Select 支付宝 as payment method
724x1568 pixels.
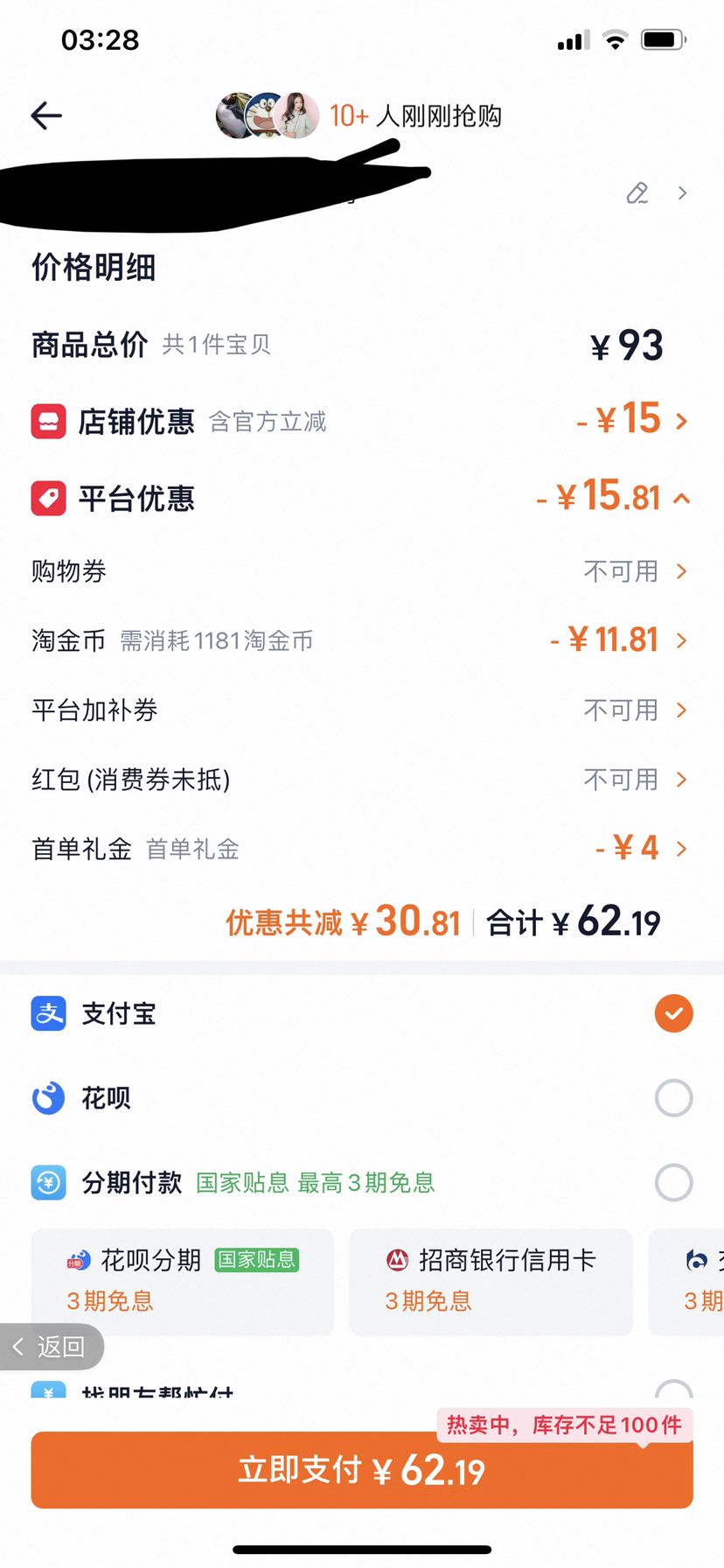click(x=361, y=1013)
